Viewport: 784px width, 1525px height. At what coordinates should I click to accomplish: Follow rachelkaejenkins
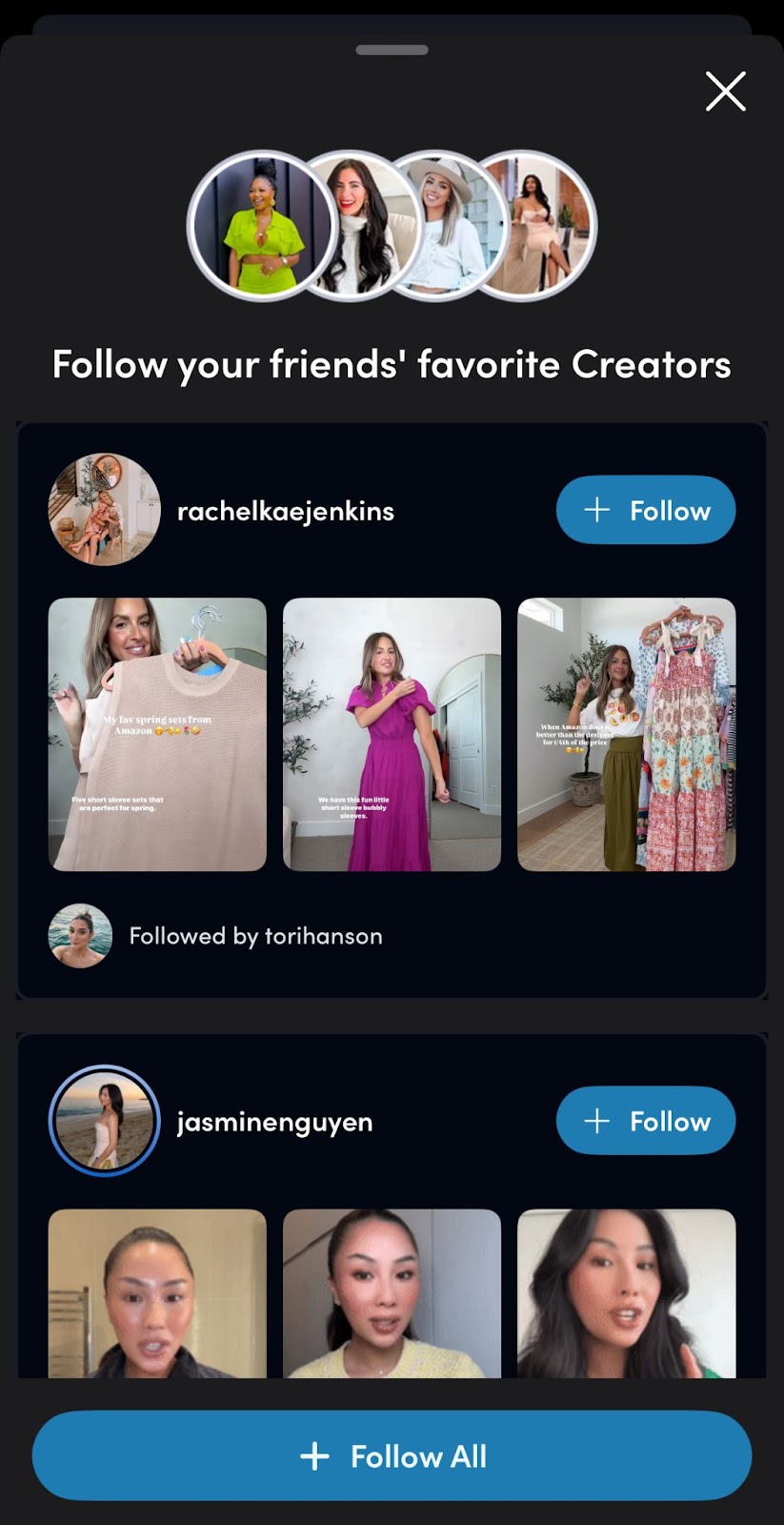click(x=645, y=510)
